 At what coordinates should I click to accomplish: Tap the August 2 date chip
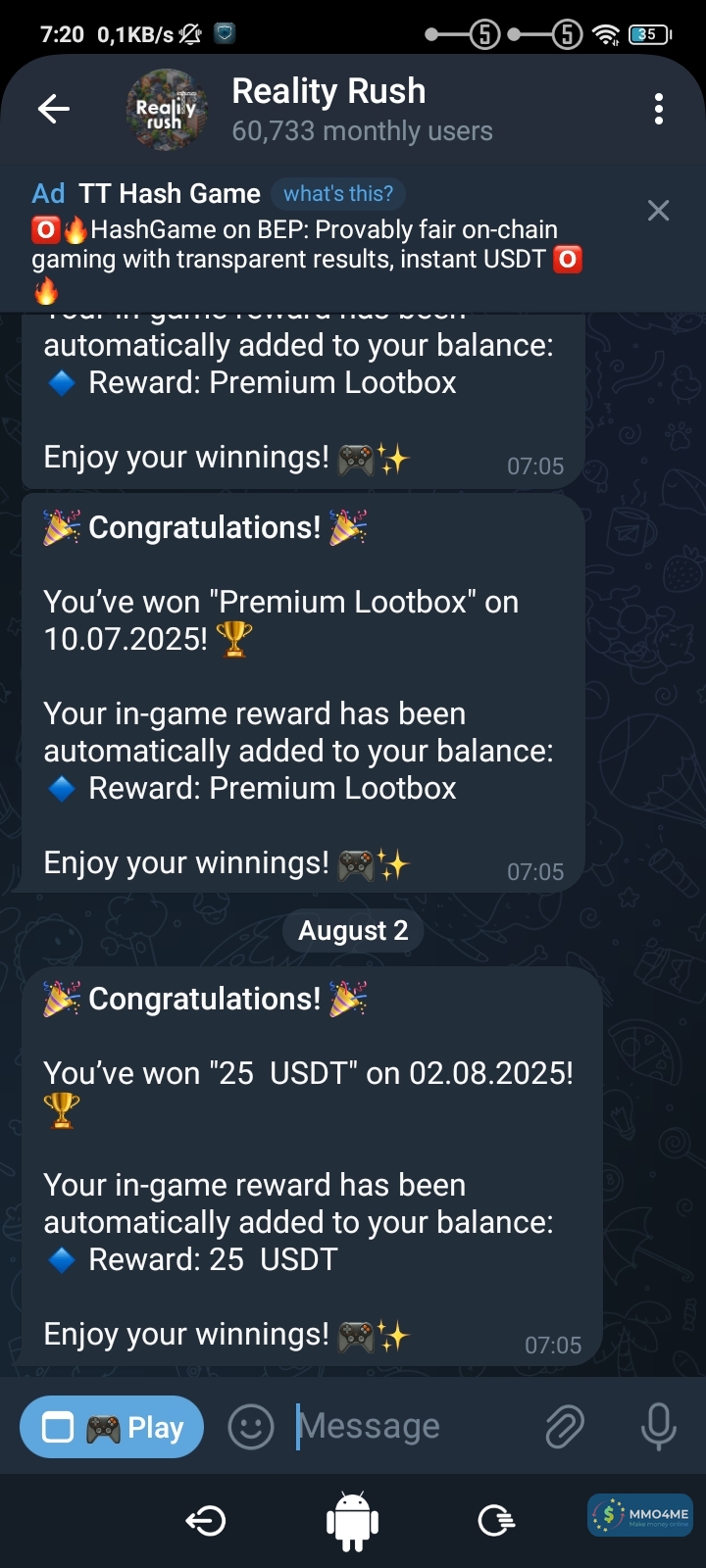(x=353, y=931)
